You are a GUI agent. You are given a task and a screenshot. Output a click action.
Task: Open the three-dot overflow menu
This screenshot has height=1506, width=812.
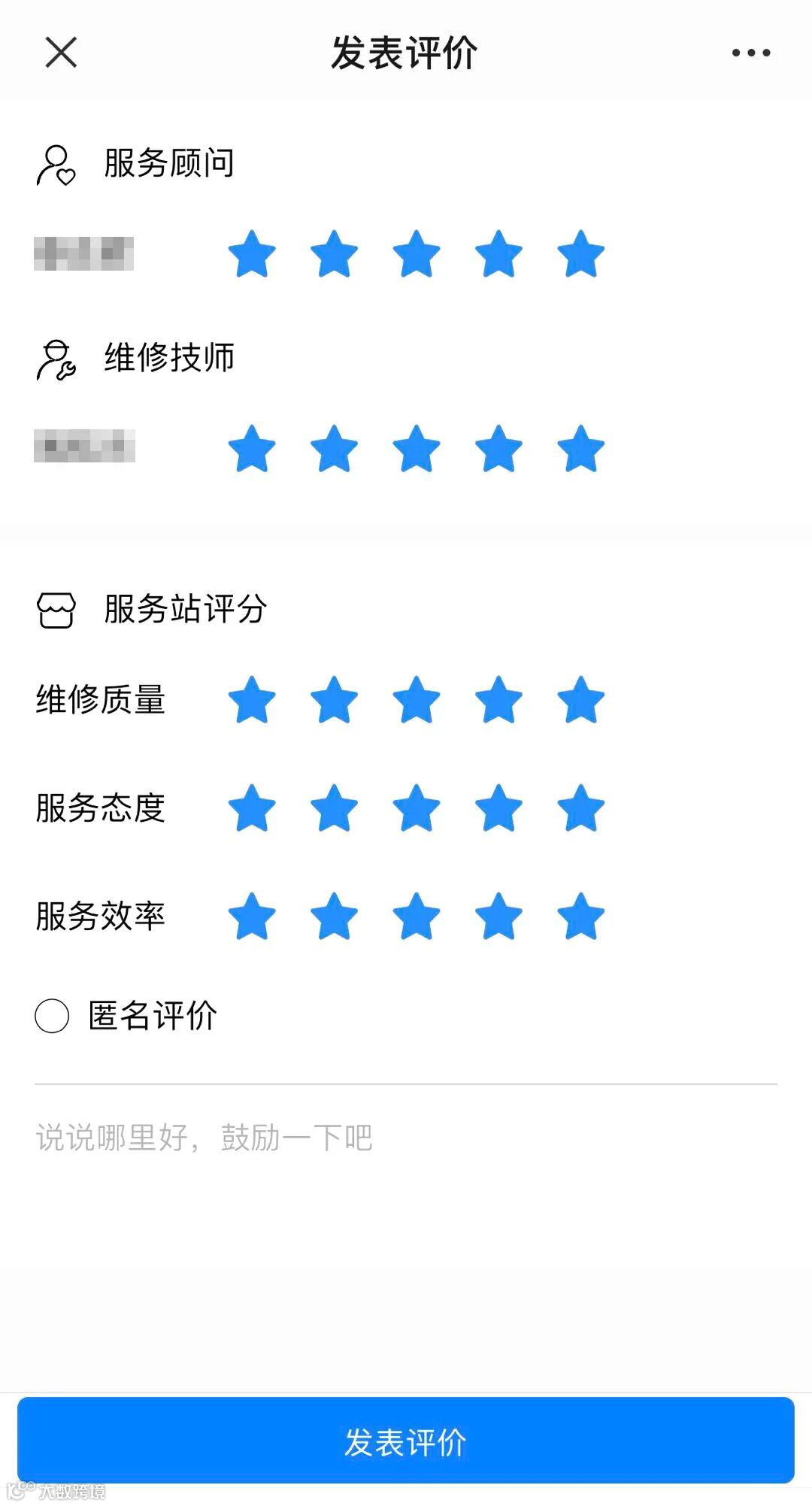point(751,53)
